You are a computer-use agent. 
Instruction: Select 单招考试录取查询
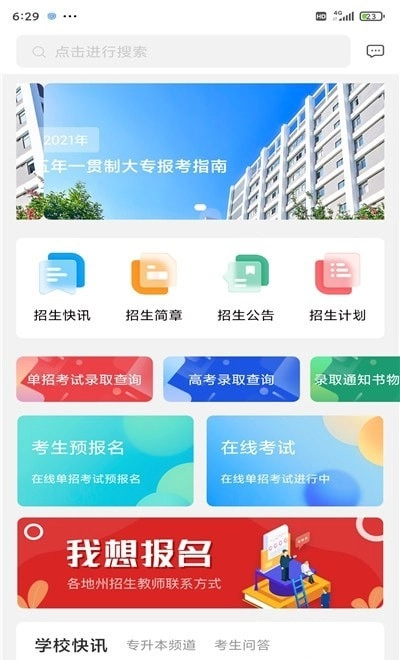pos(85,379)
